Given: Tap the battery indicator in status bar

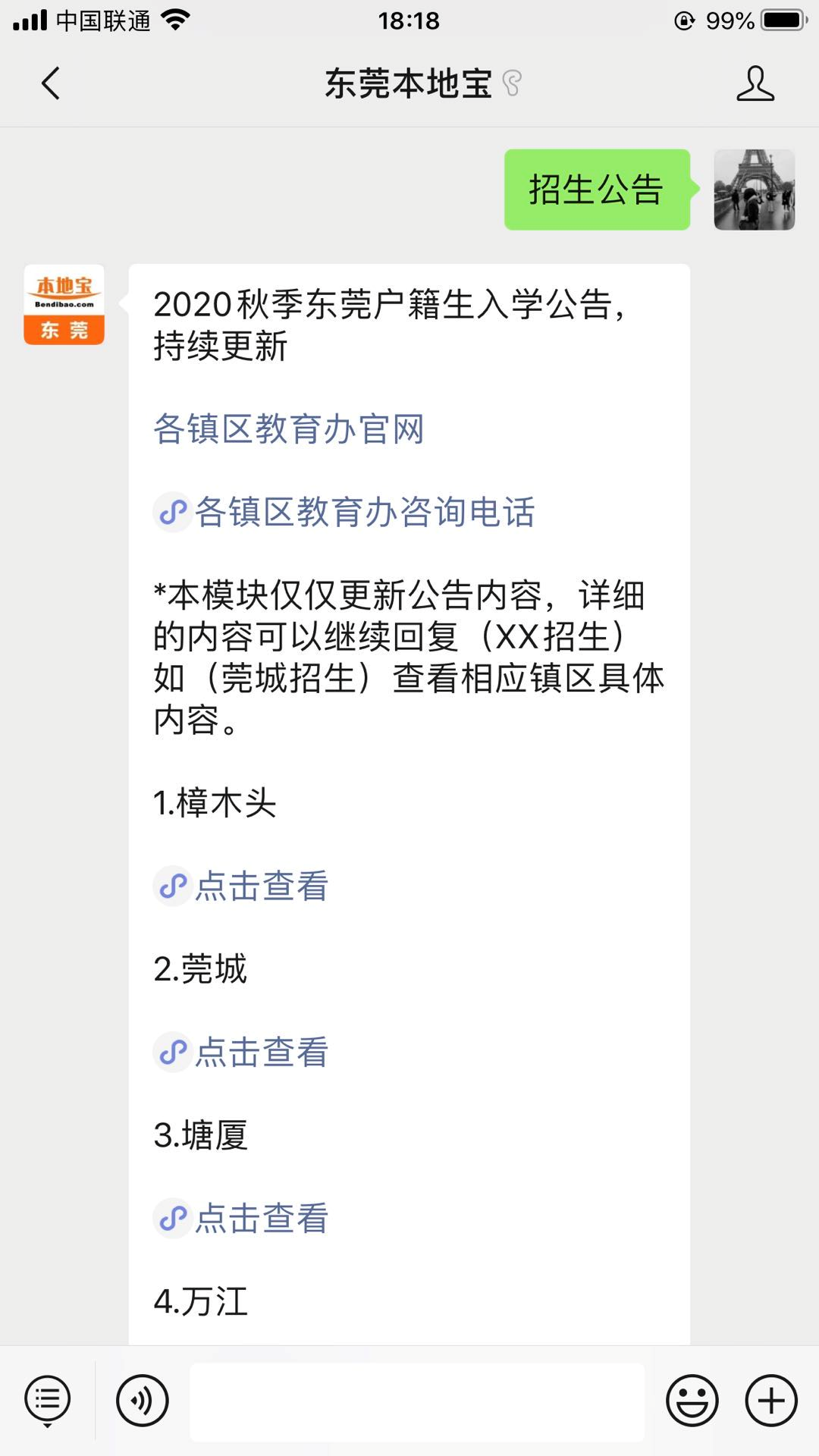Looking at the screenshot, I should [782, 20].
